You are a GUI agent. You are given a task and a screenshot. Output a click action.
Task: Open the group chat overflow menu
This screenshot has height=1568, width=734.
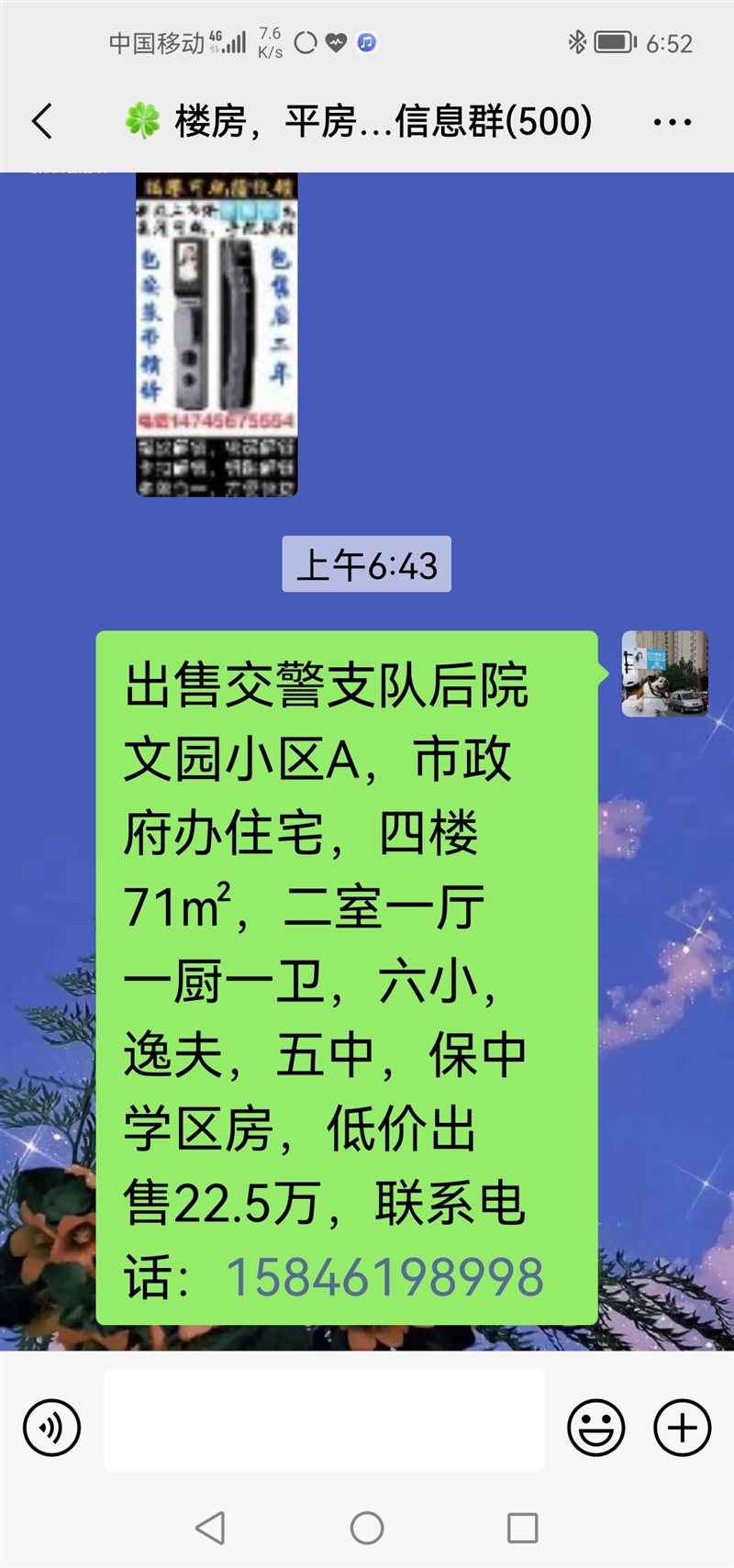(672, 122)
